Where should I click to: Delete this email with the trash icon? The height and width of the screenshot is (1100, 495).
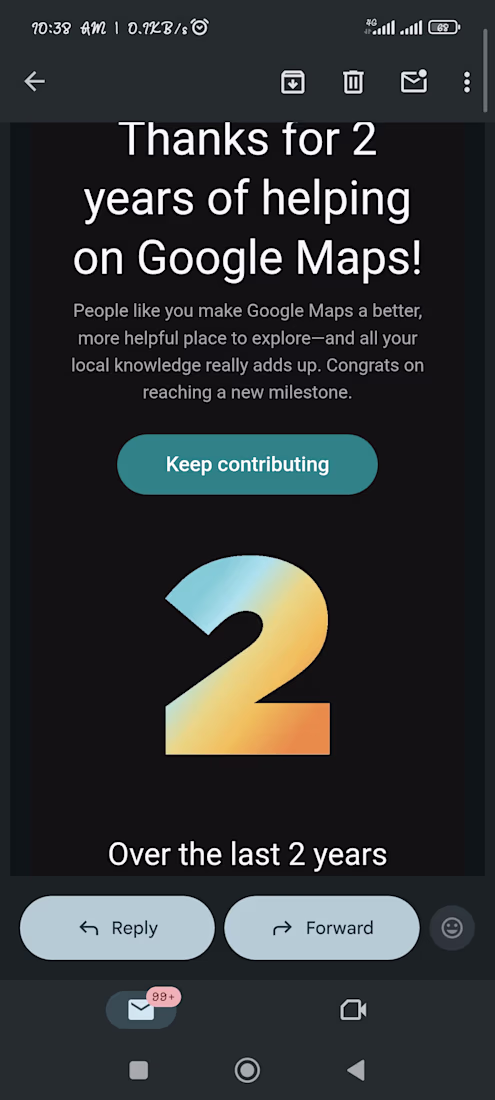(x=353, y=81)
